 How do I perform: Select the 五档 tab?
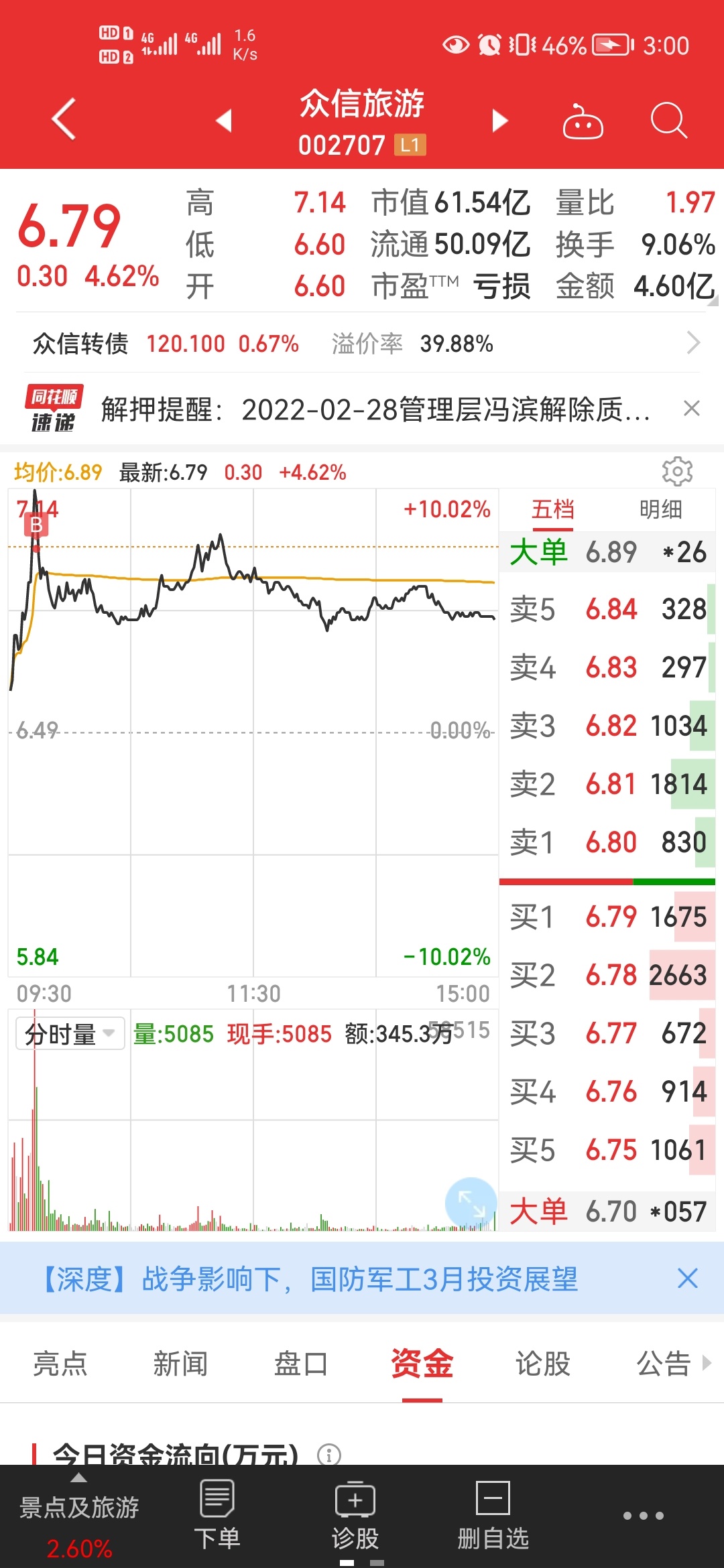pyautogui.click(x=553, y=510)
